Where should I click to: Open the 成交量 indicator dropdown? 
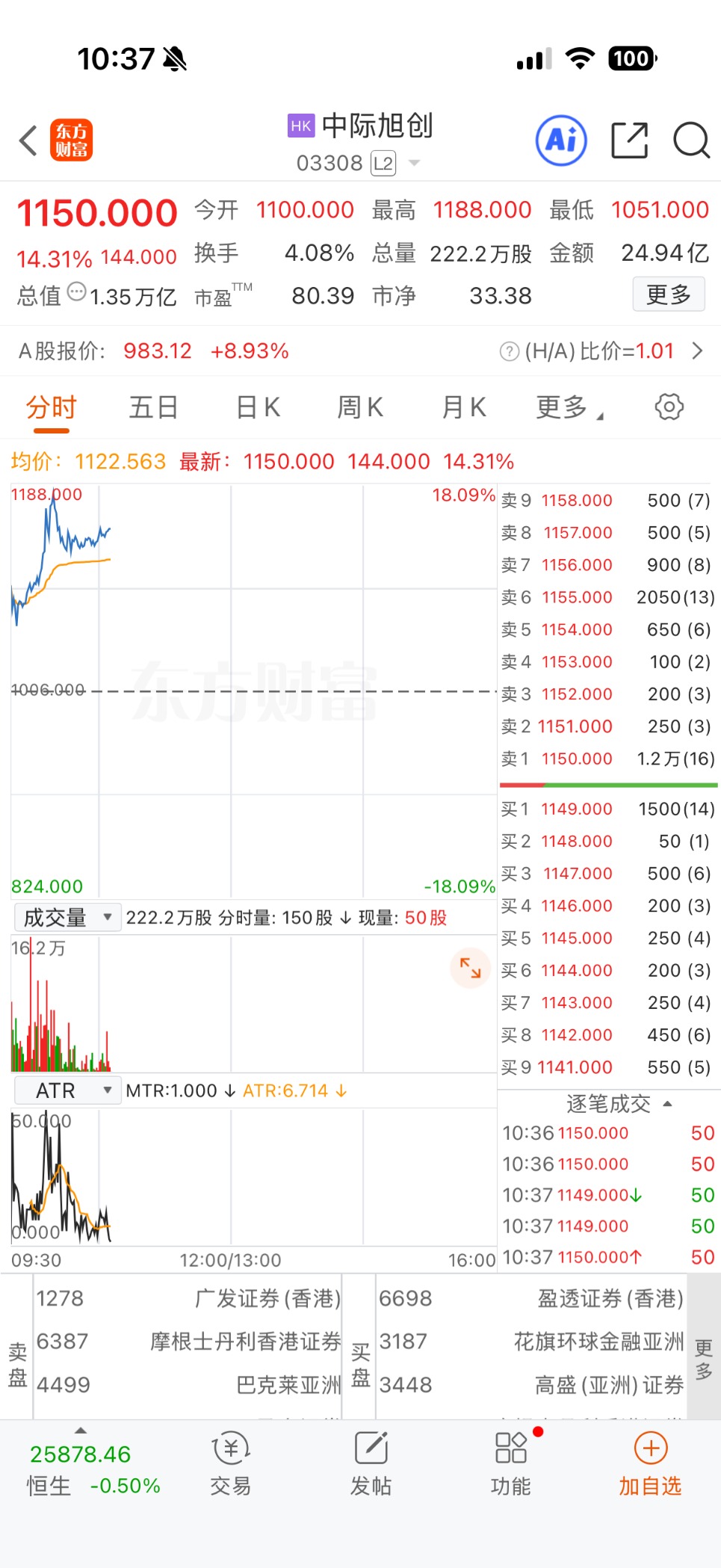pyautogui.click(x=67, y=917)
